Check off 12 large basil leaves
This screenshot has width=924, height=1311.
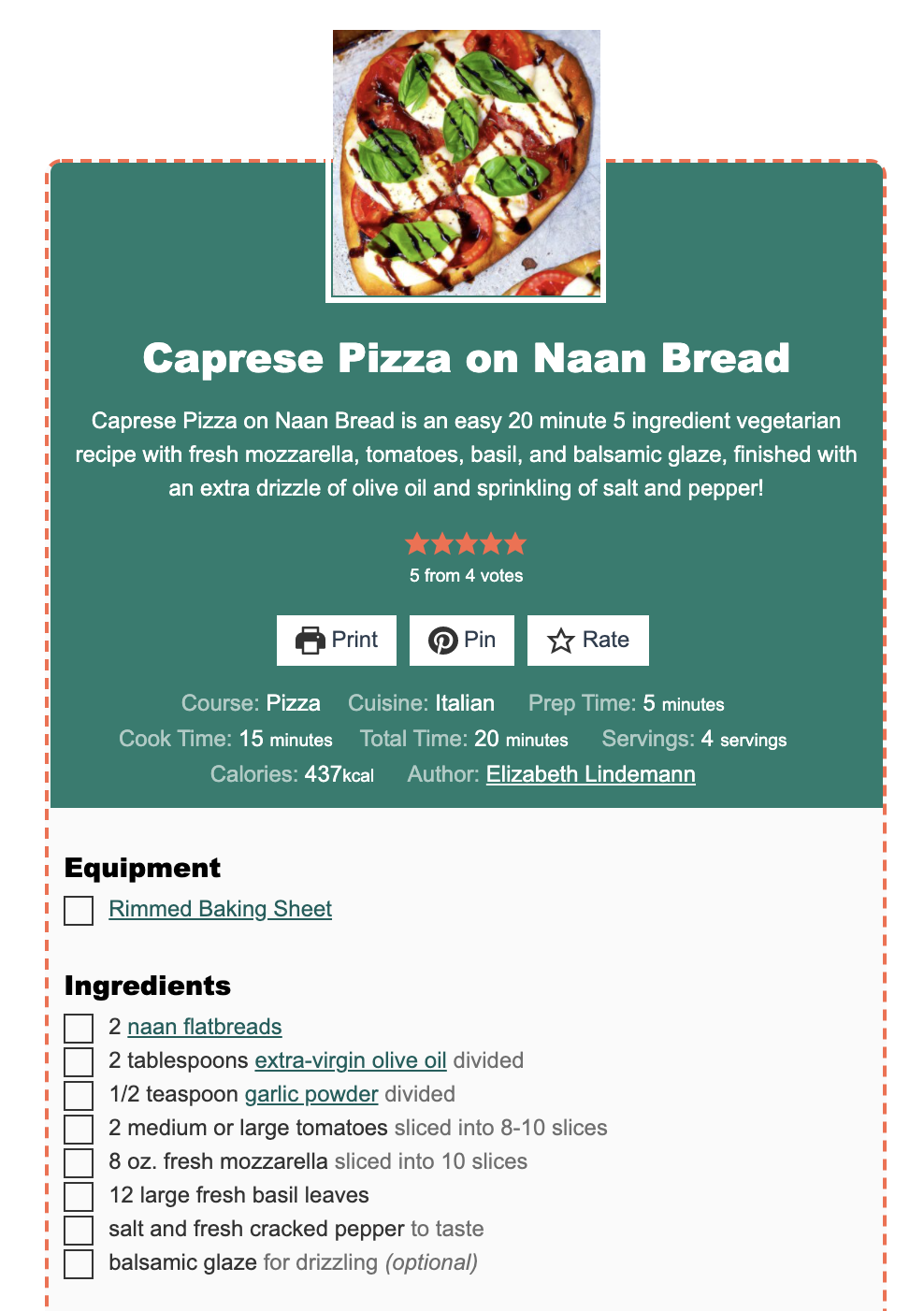click(79, 1197)
